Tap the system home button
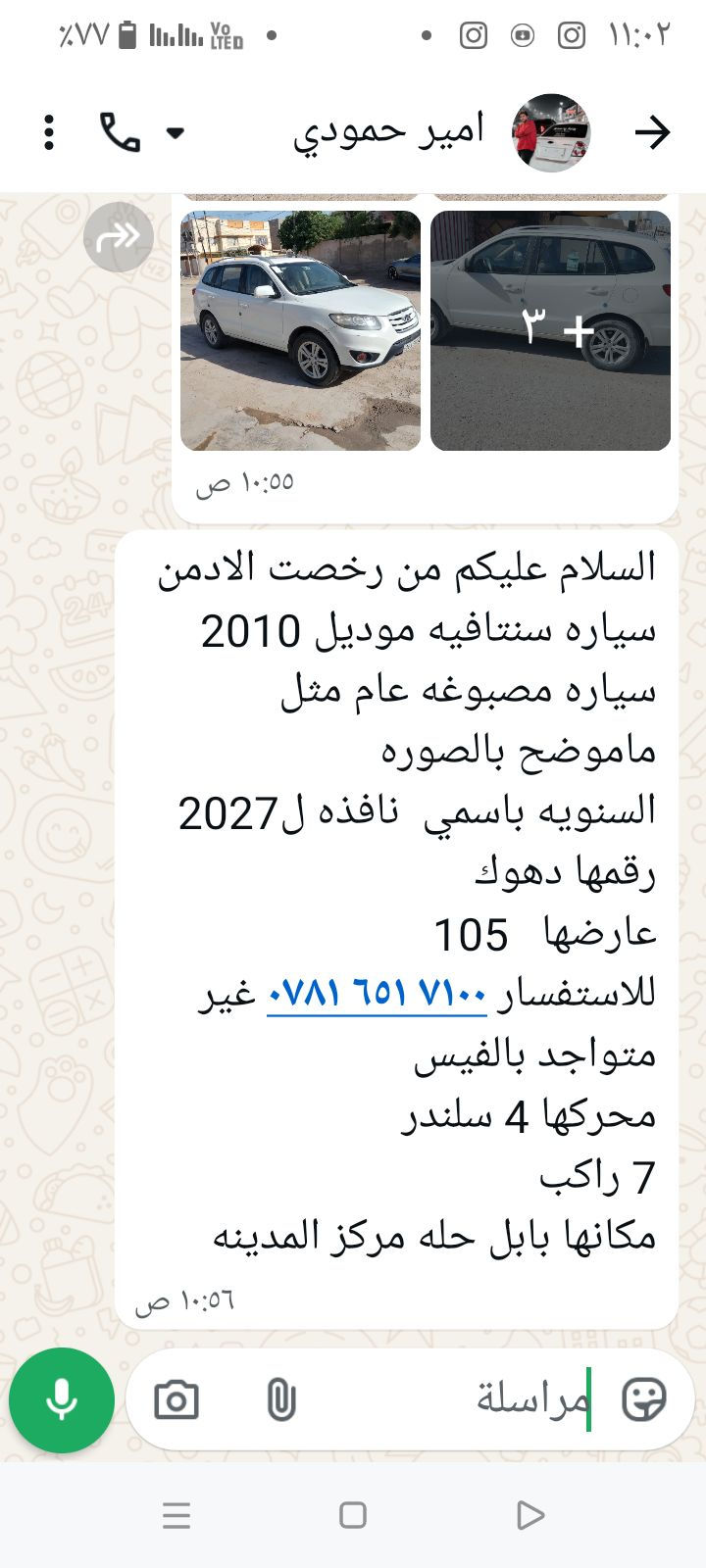 [353, 1515]
